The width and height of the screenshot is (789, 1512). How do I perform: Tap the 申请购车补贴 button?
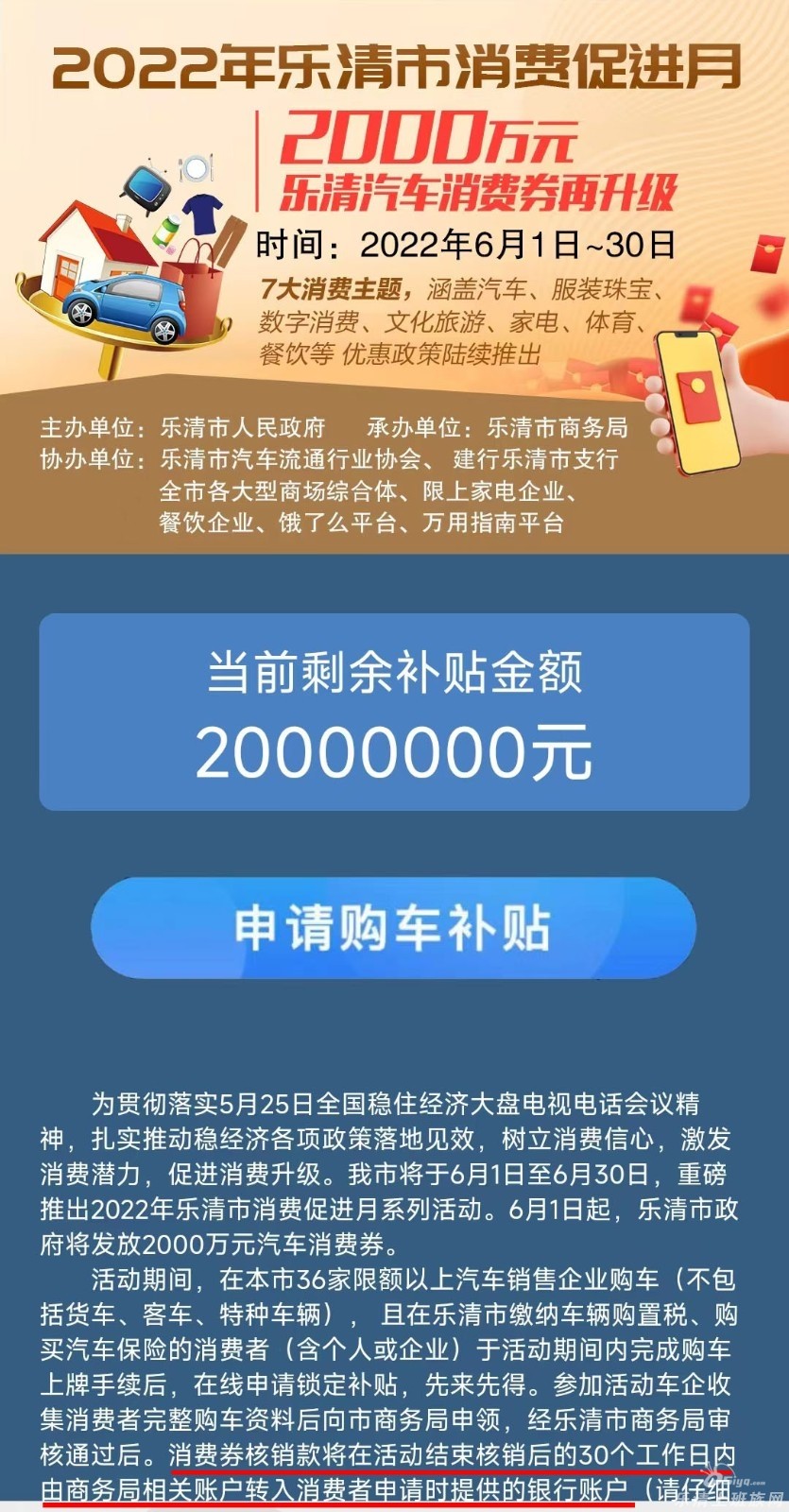(x=393, y=928)
